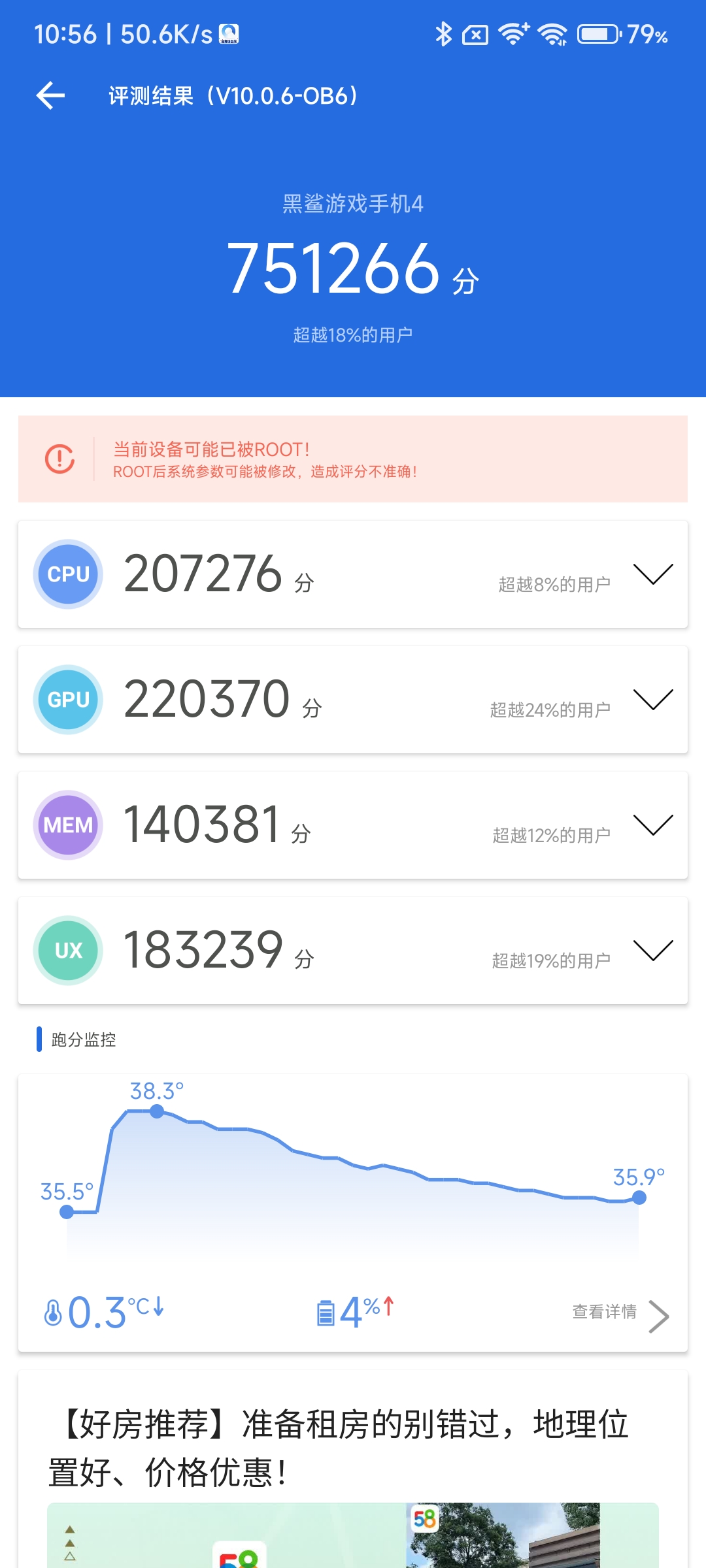
Task: Expand the MEM score section
Action: (x=653, y=825)
